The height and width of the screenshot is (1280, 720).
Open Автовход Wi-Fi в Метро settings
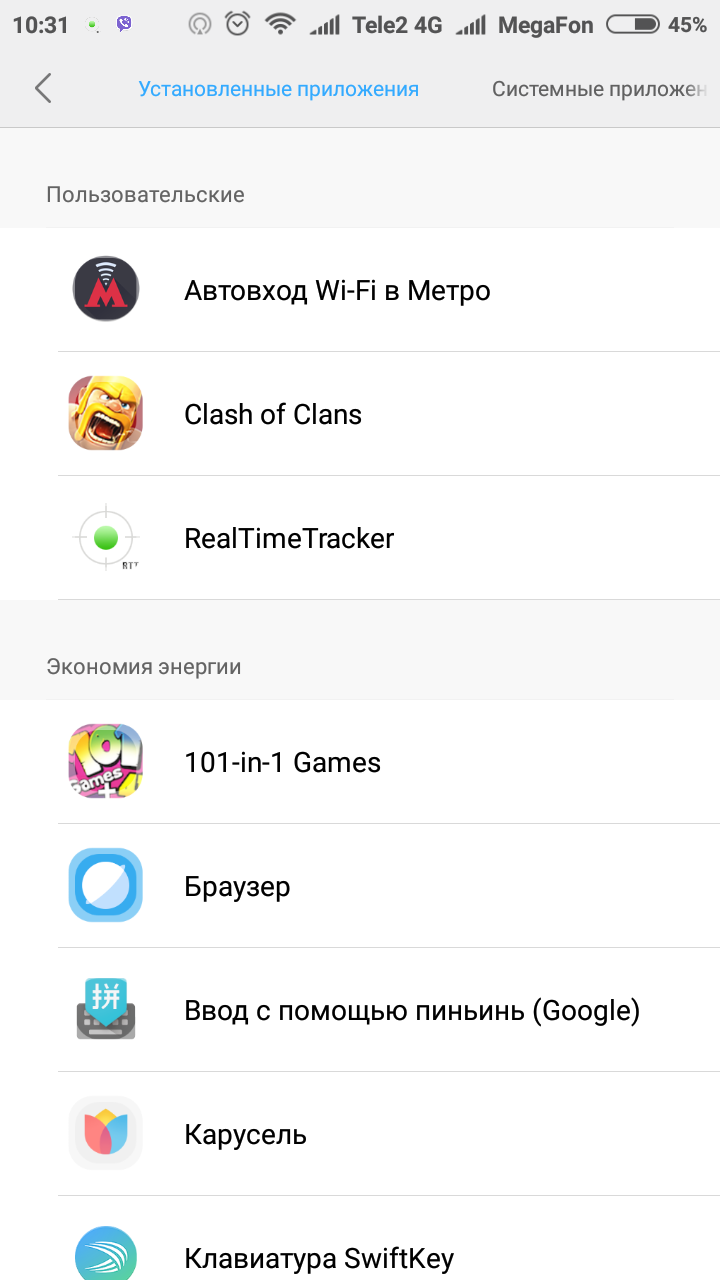[337, 291]
